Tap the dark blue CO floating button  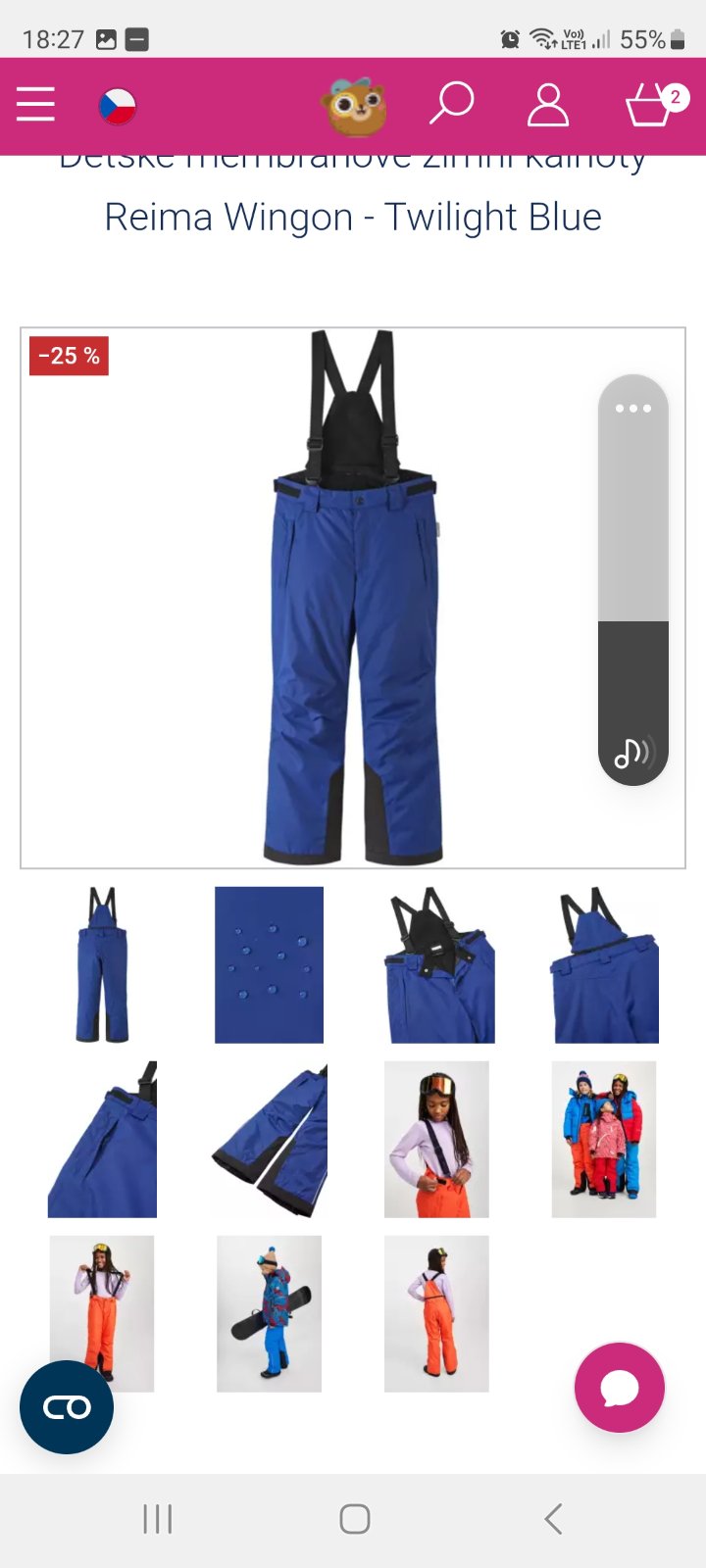67,1407
